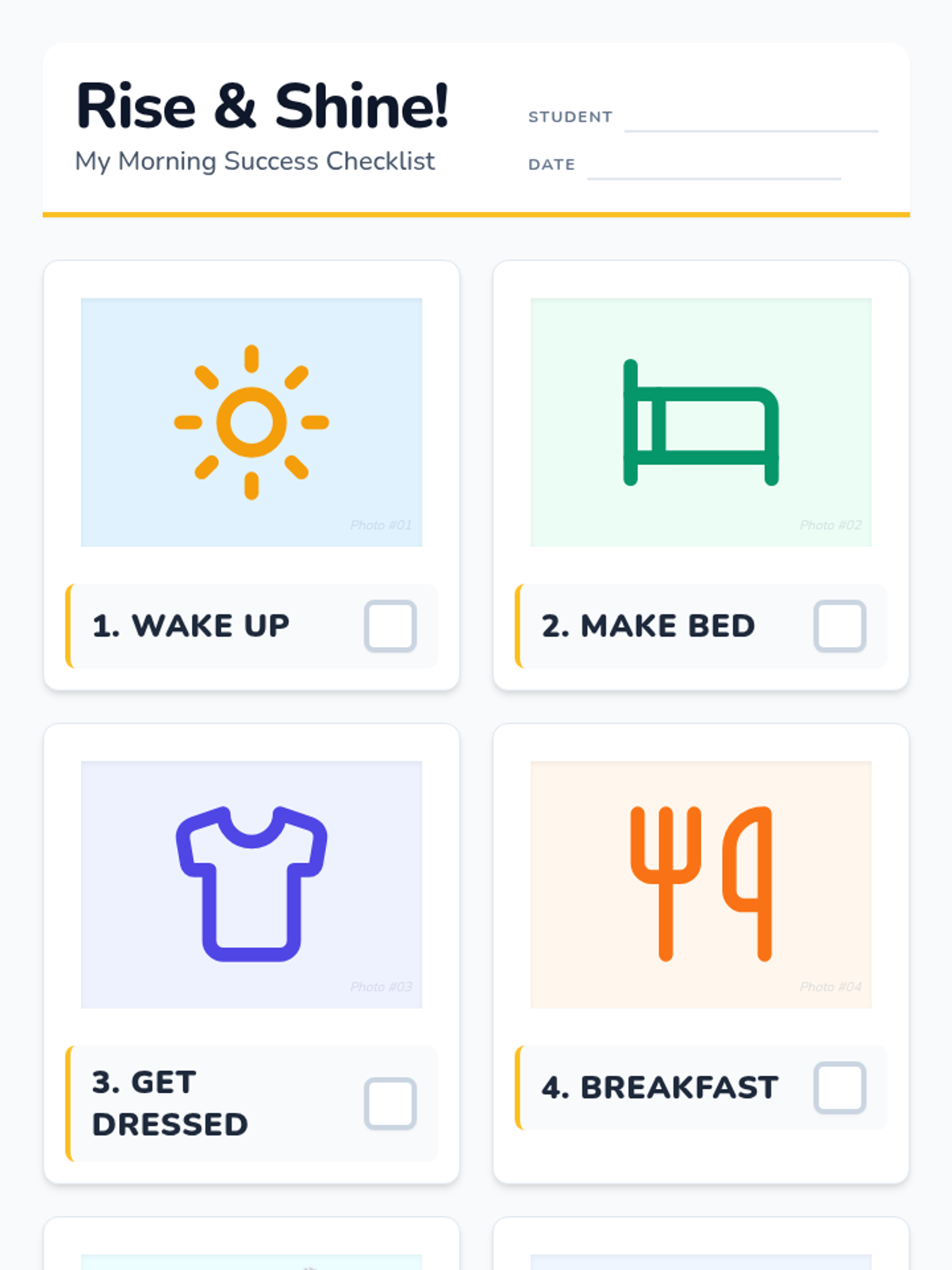This screenshot has width=952, height=1270.
Task: Mark Make Bed as done
Action: 839,626
